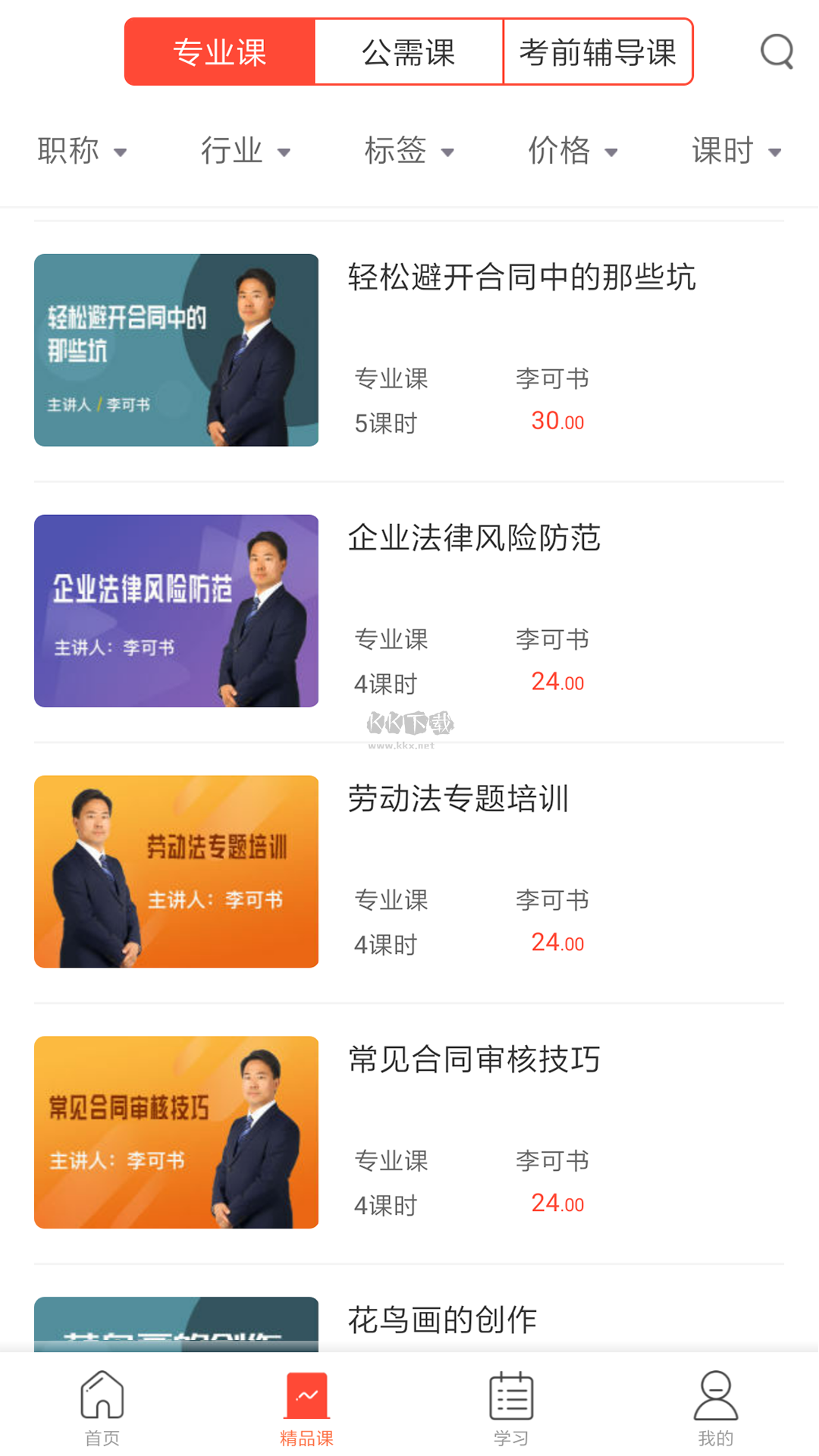819x1456 pixels.
Task: Click the 企业法律风险防范 course thumbnail
Action: point(176,610)
